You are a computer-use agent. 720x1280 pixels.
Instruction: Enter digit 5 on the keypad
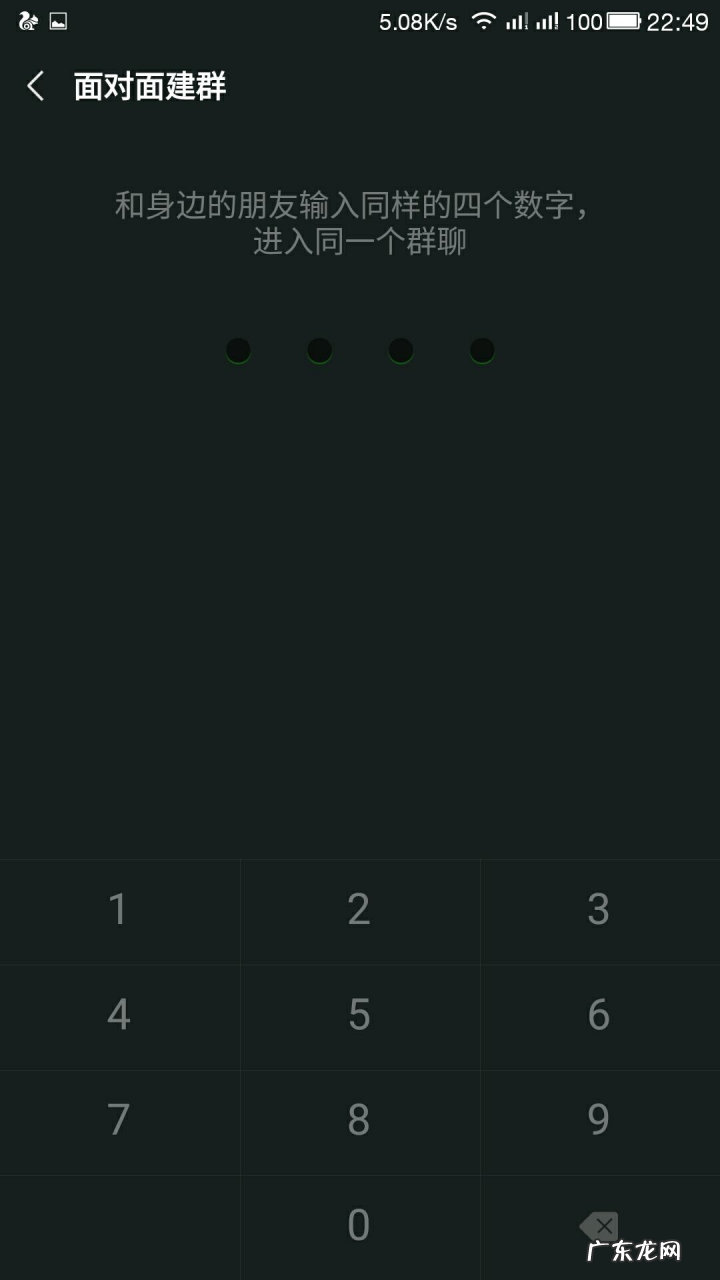(x=359, y=1015)
